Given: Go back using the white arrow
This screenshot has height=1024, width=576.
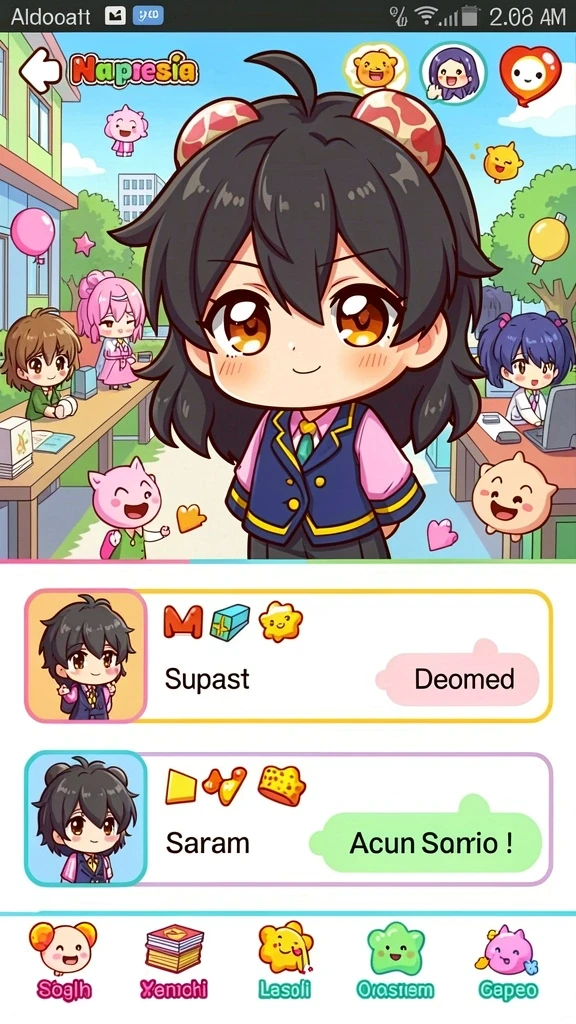Looking at the screenshot, I should (x=40, y=69).
